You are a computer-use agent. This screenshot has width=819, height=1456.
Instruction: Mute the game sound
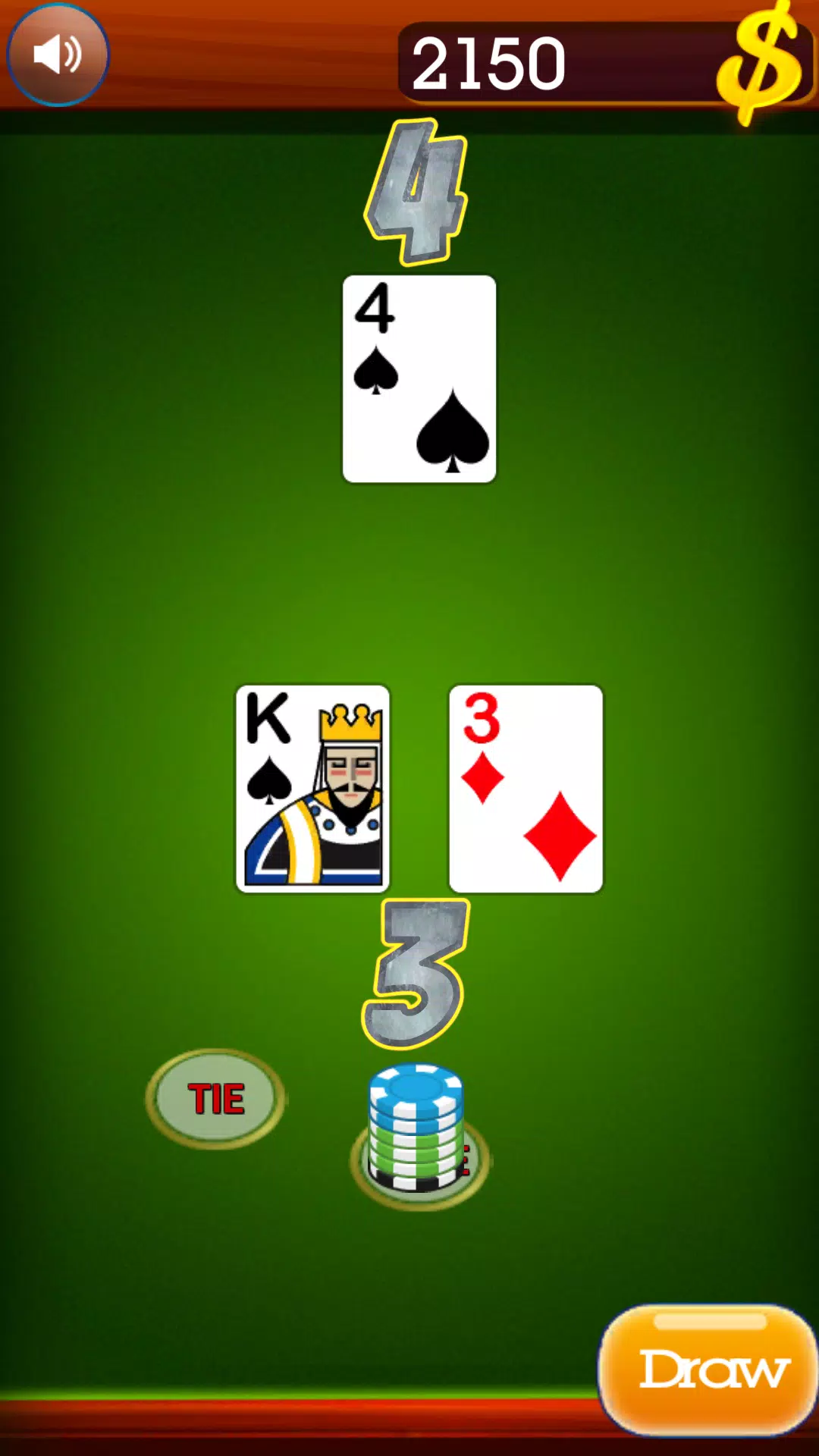coord(58,55)
